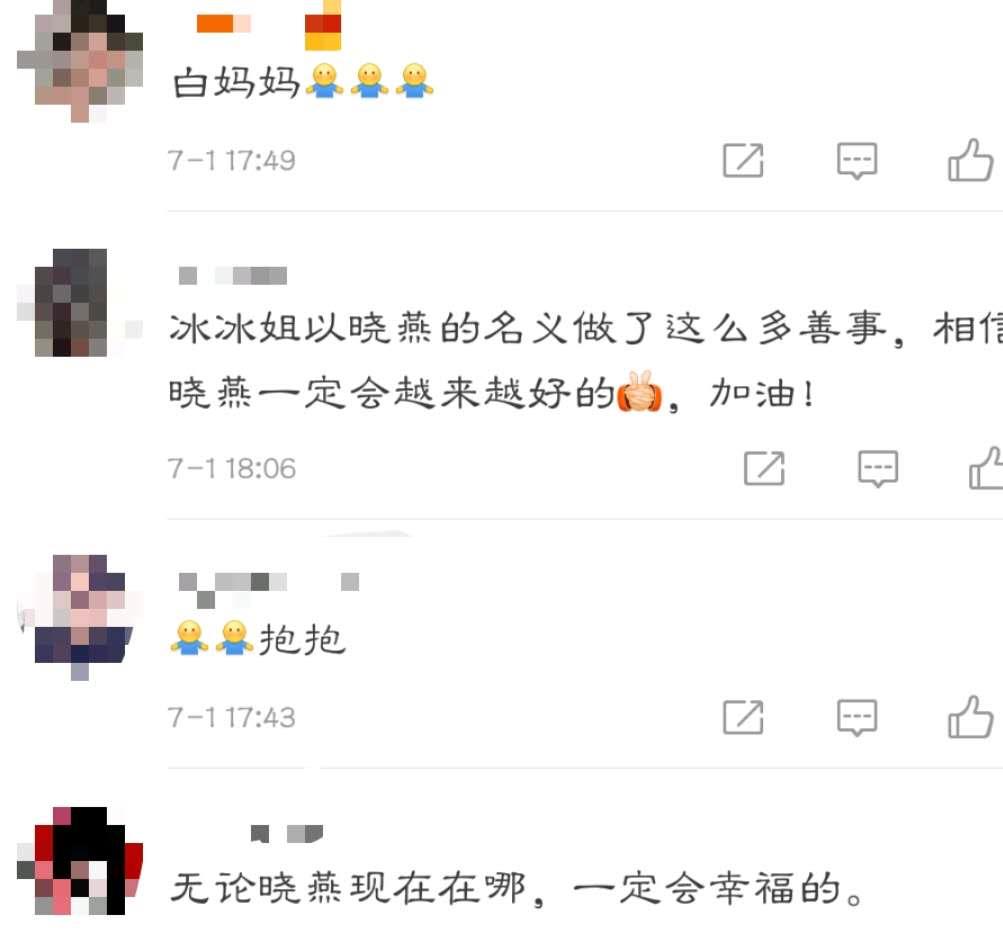This screenshot has height=934, width=1003.
Task: Reply to the 冰冰姐以晓燕 comment
Action: pos(878,468)
